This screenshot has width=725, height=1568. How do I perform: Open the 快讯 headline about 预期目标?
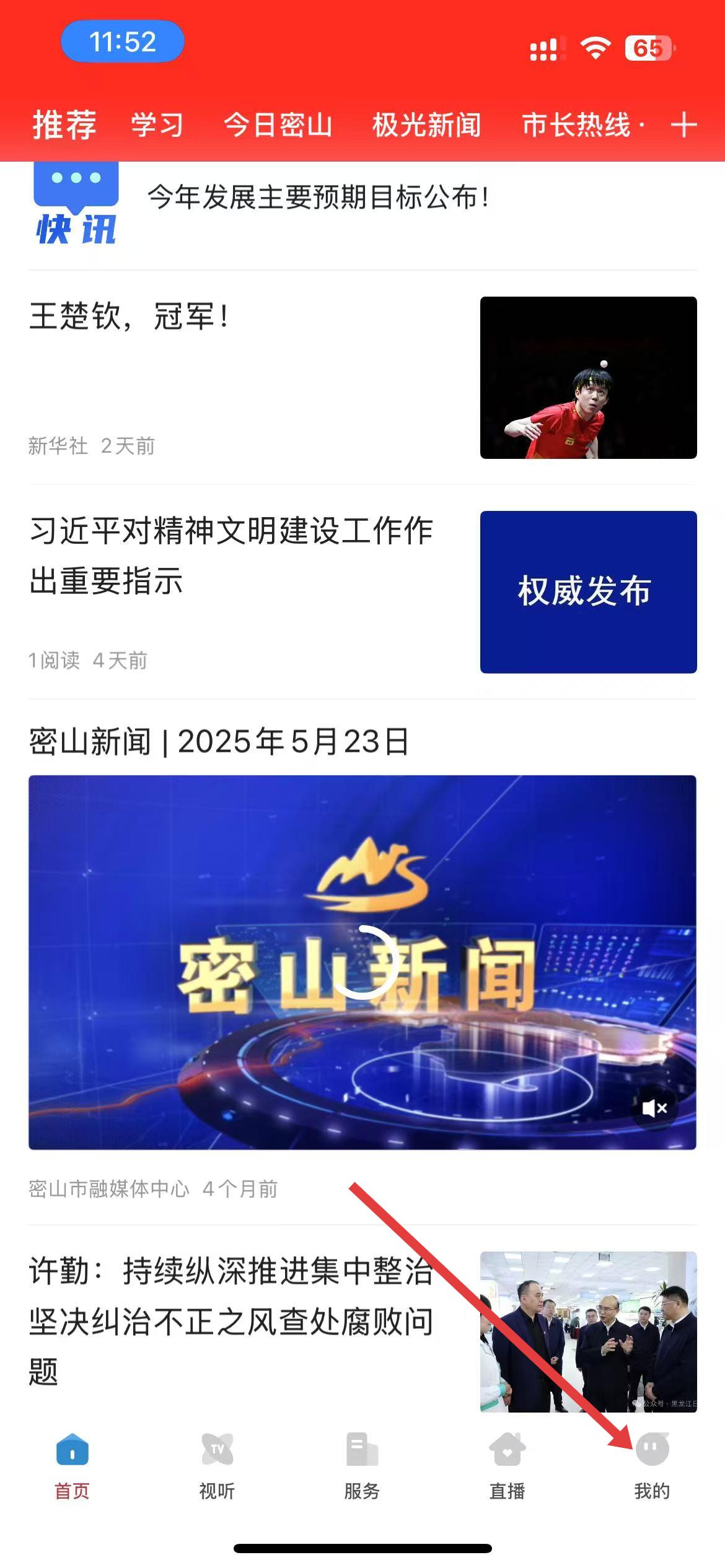tap(319, 198)
